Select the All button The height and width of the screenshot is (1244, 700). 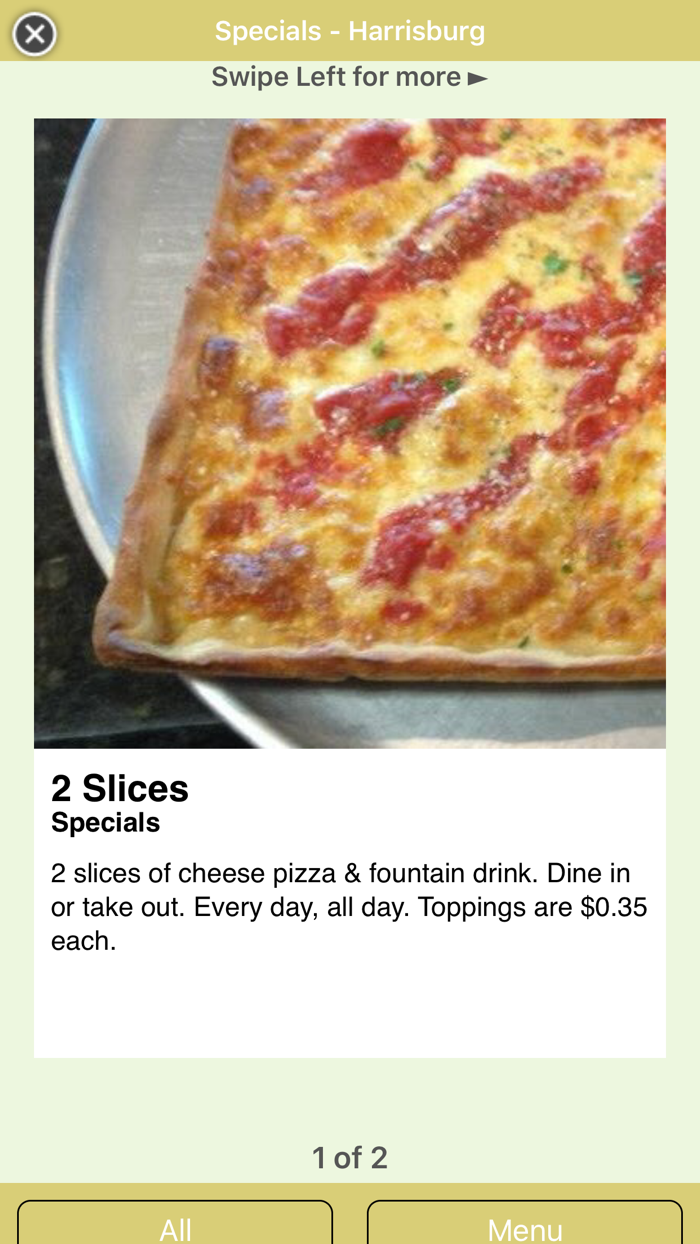(175, 1225)
